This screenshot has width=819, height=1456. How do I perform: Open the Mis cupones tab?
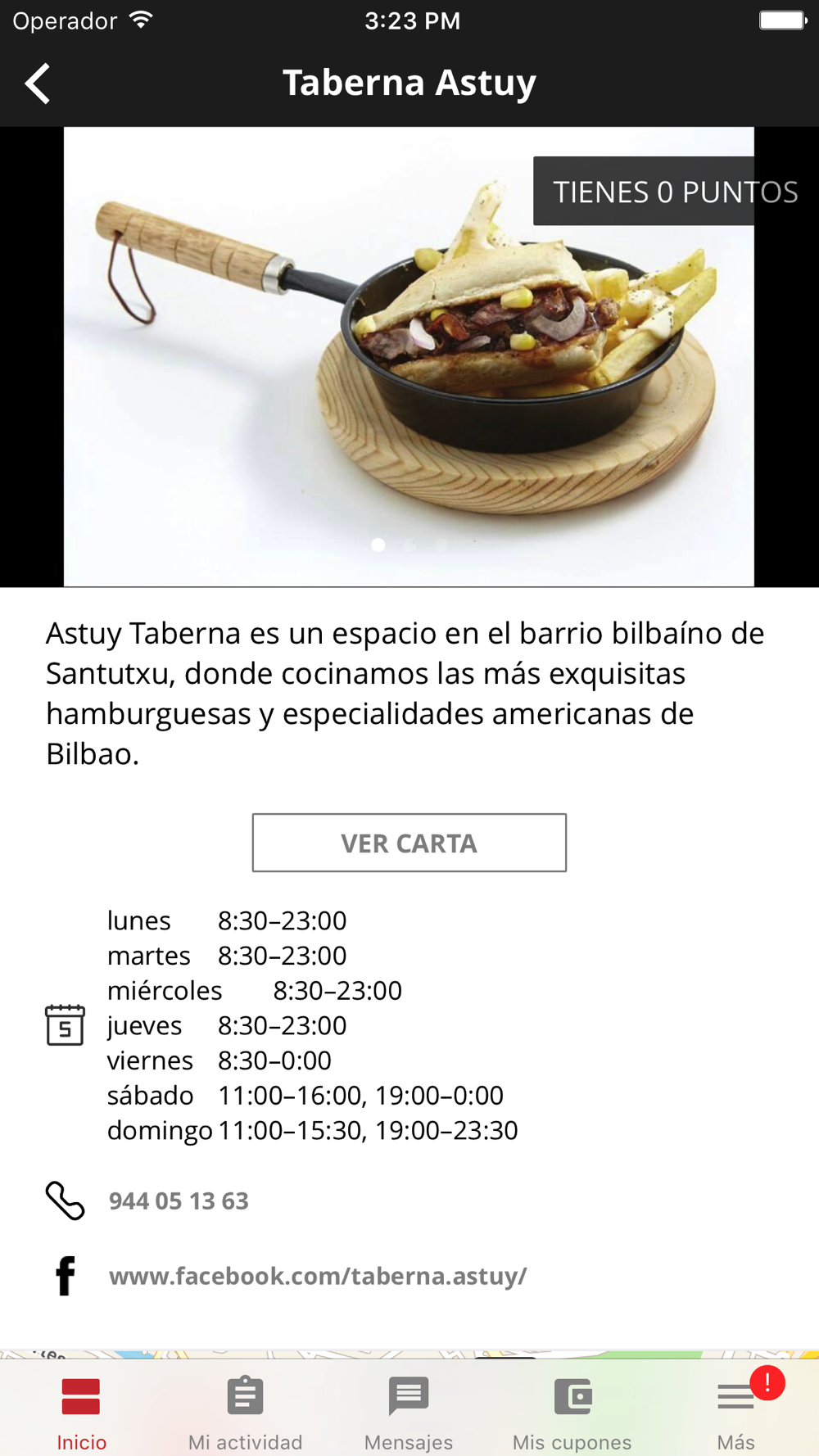coord(572,1412)
